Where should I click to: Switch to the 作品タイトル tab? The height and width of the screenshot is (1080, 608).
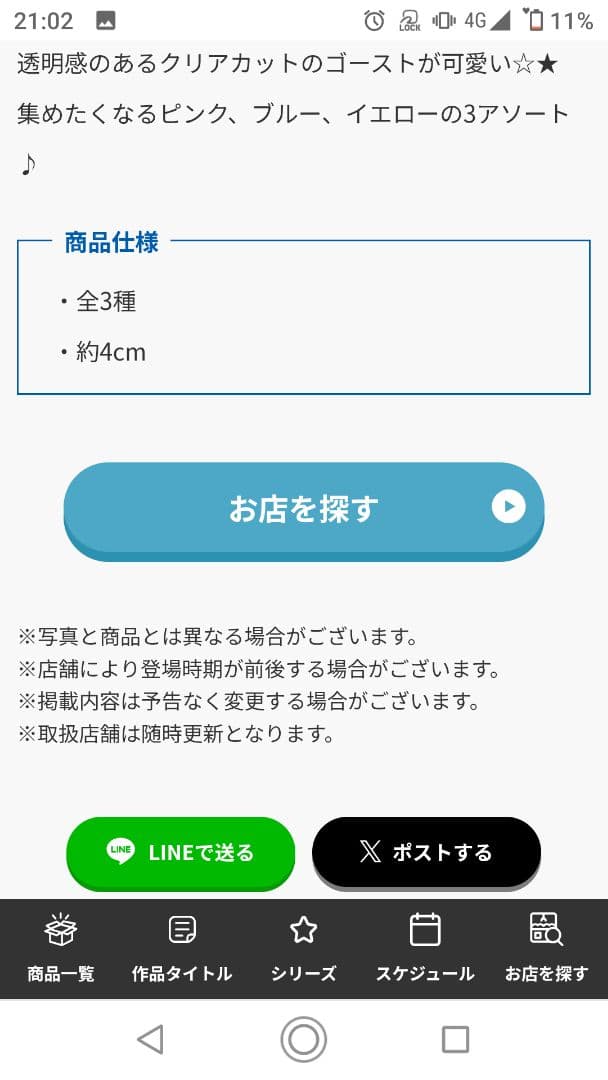[182, 948]
